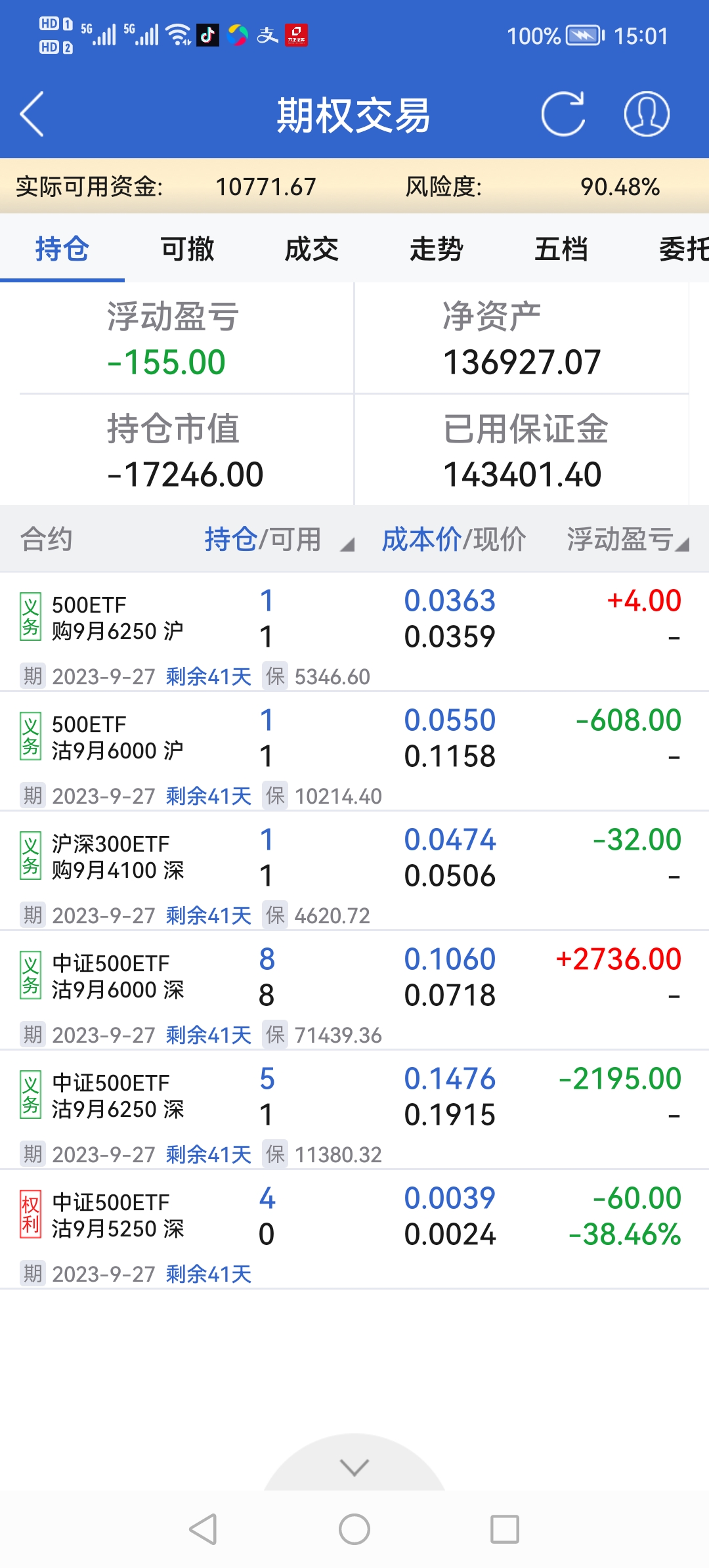
Task: Select the 持仓 tab
Action: pos(62,250)
